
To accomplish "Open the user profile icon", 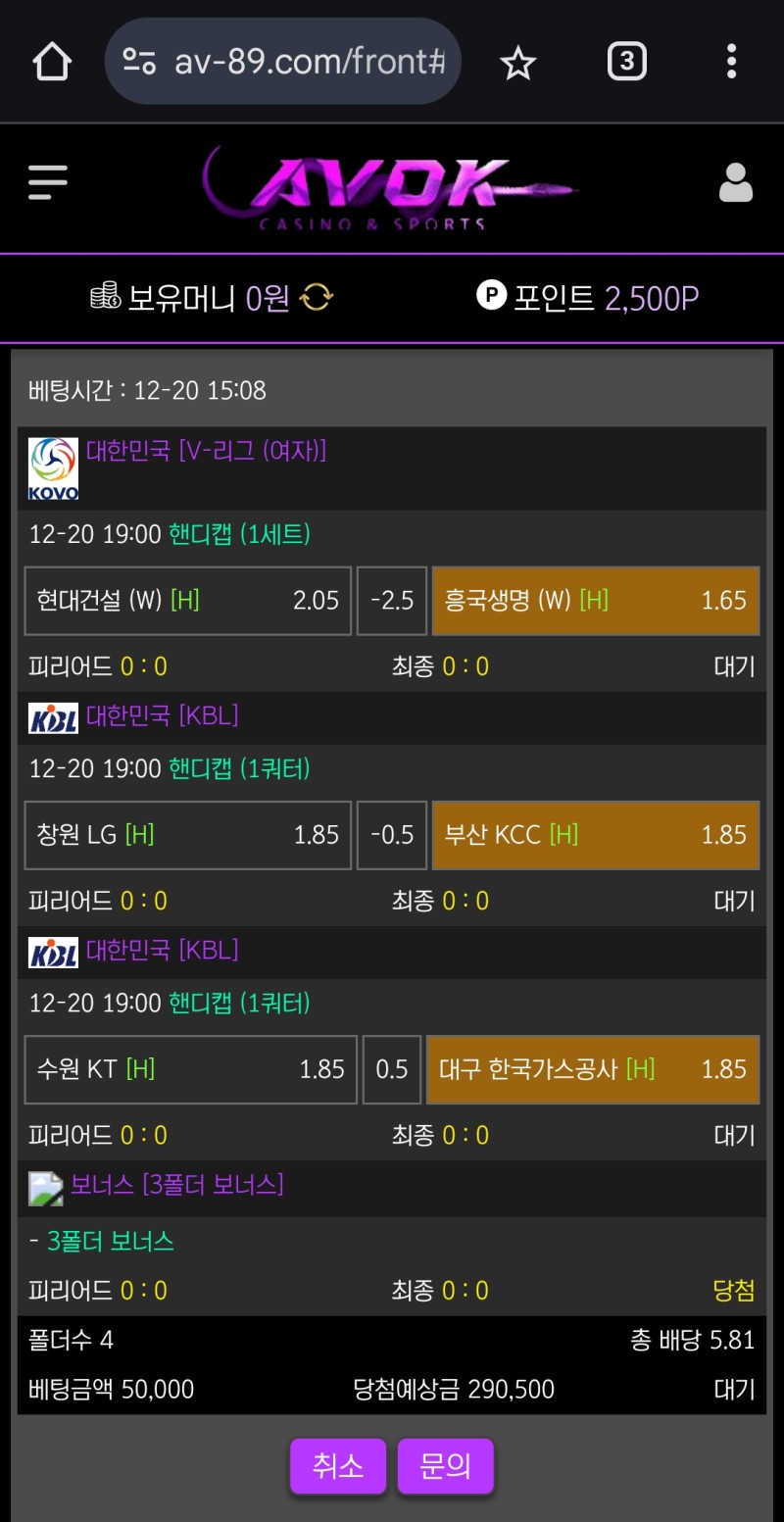I will tap(735, 183).
